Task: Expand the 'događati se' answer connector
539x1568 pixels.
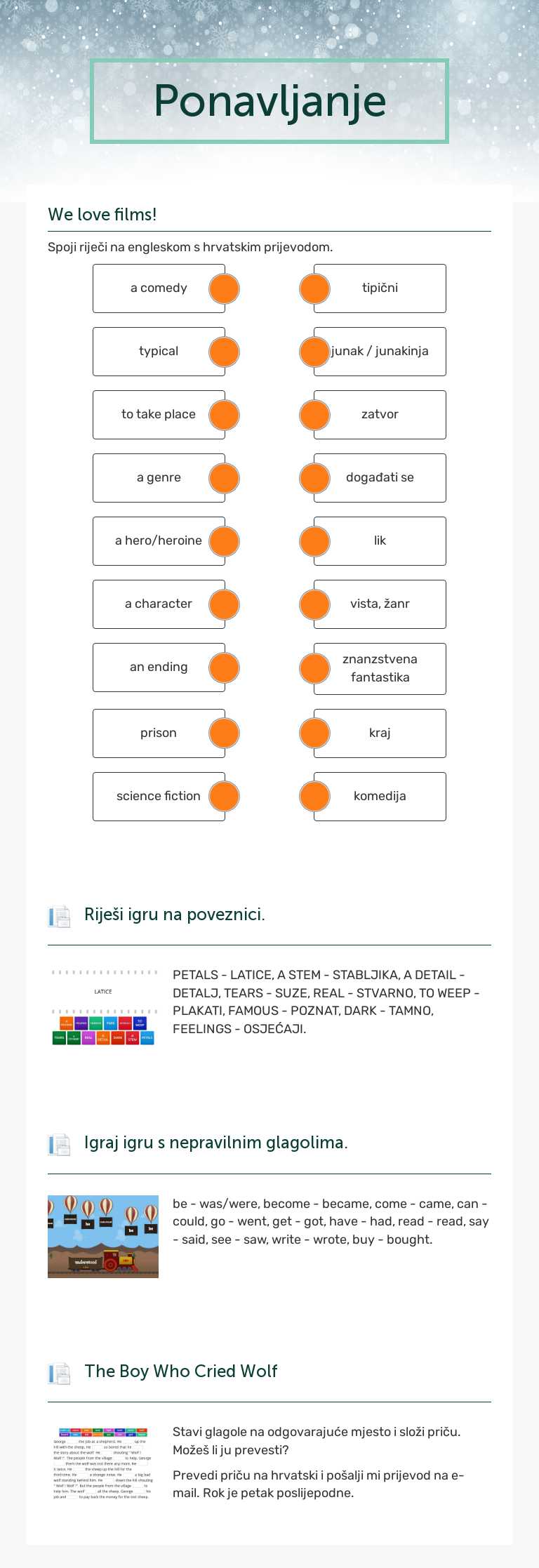Action: [x=314, y=477]
